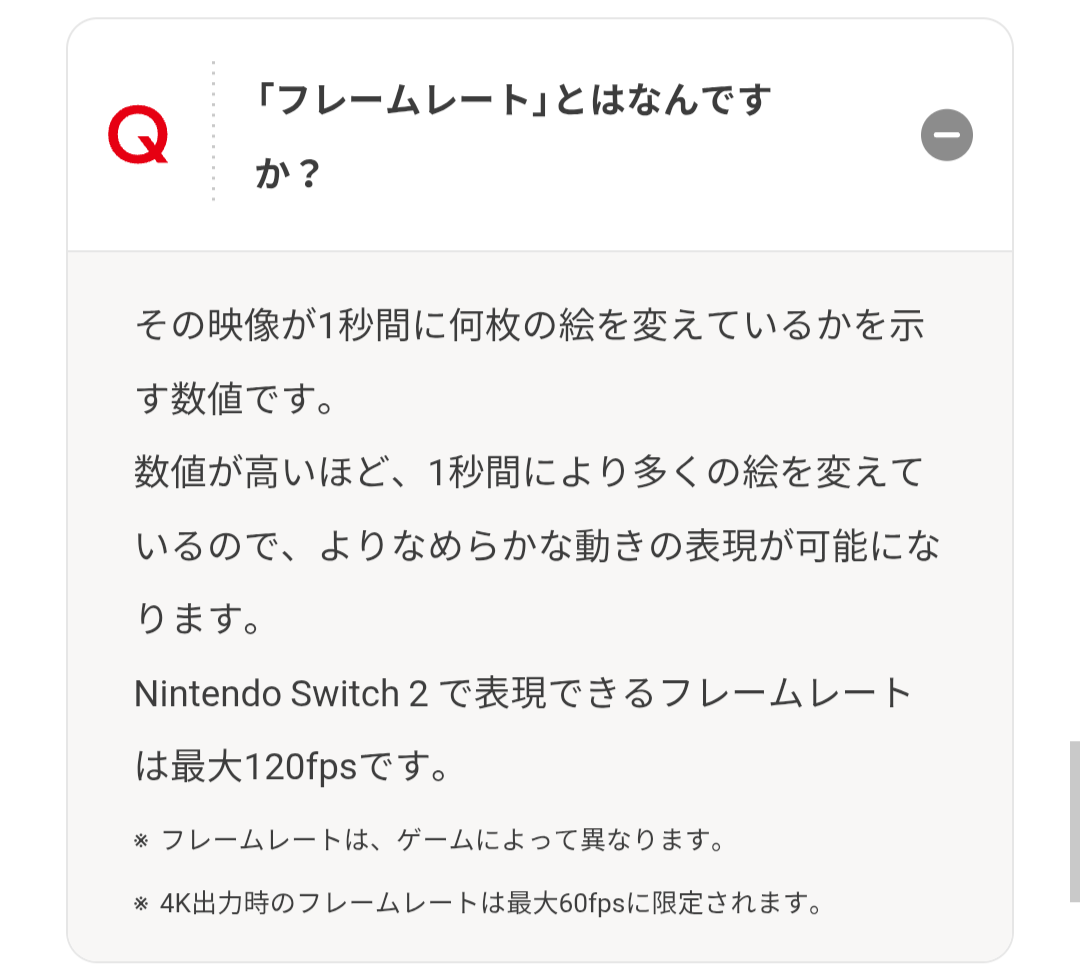
Task: Collapse the フレームレート question with minus icon
Action: [946, 135]
